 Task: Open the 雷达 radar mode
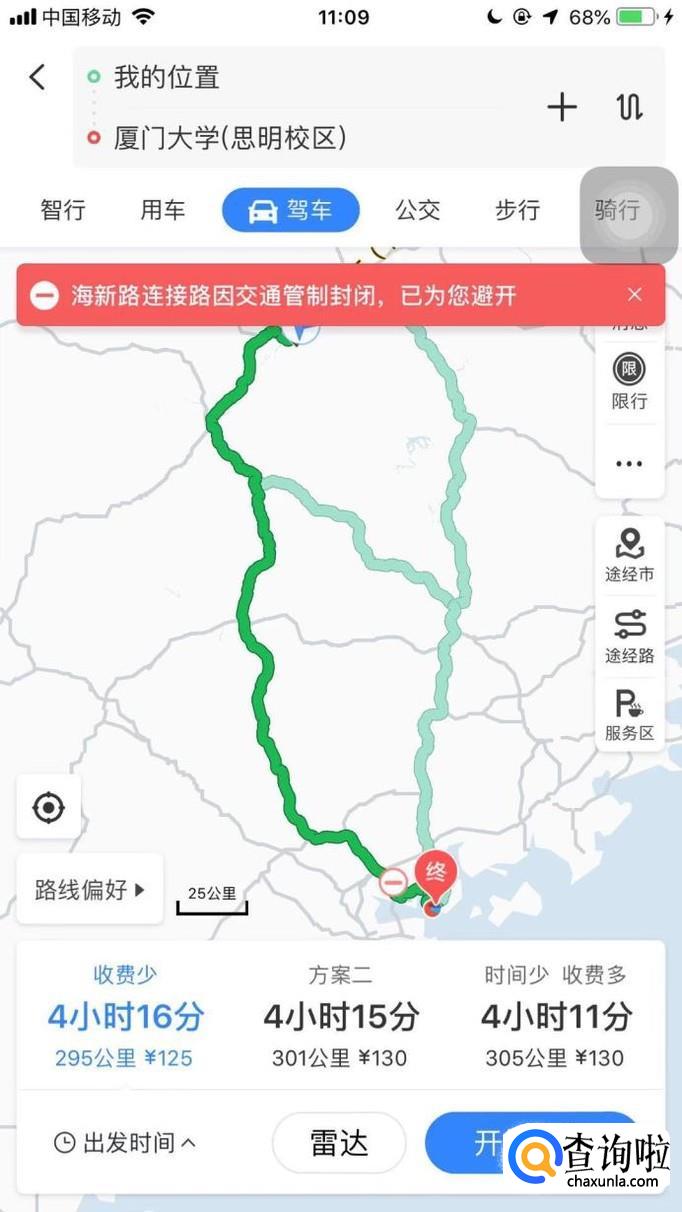(340, 1143)
